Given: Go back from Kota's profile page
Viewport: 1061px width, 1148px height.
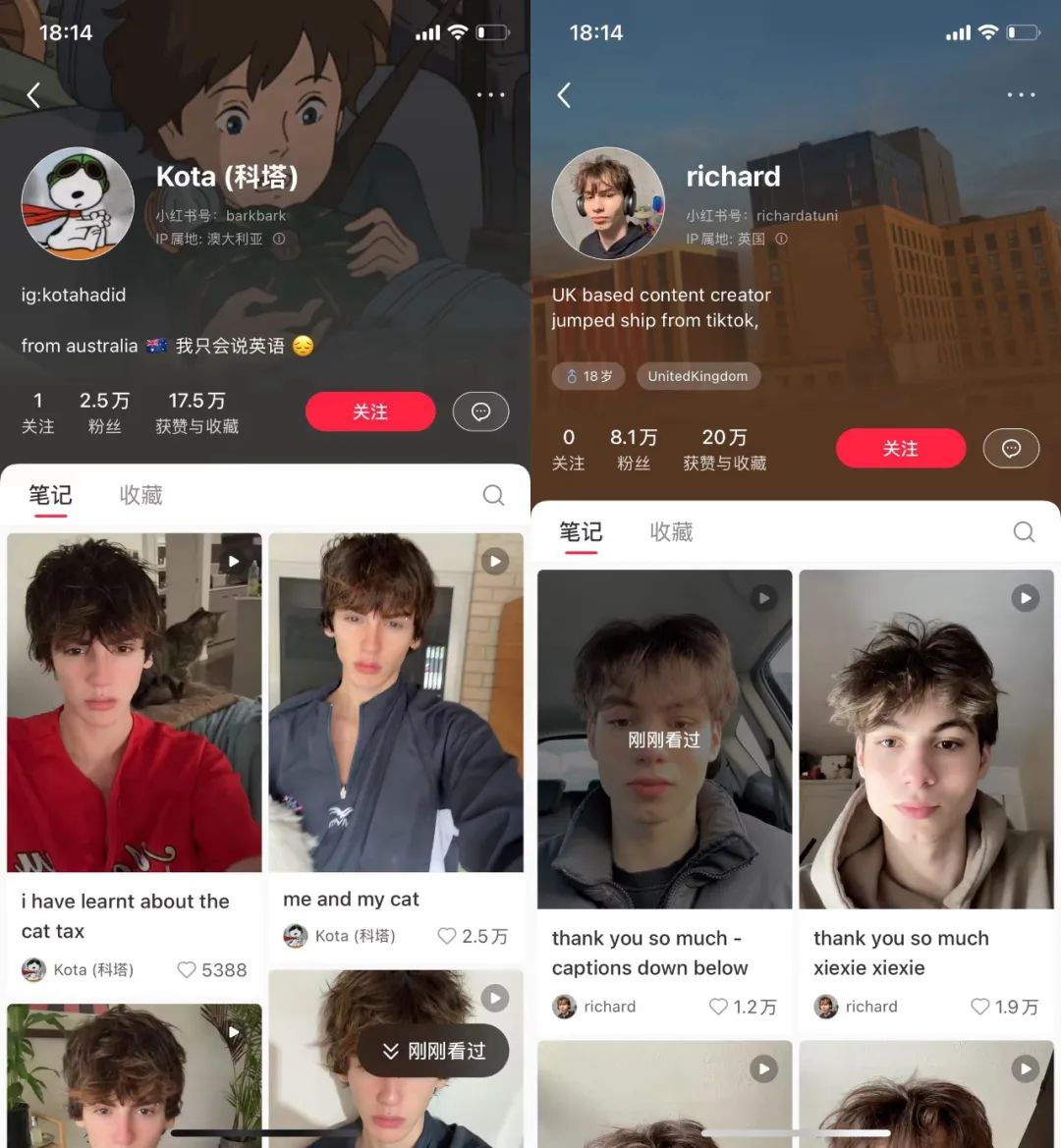Looking at the screenshot, I should point(33,95).
